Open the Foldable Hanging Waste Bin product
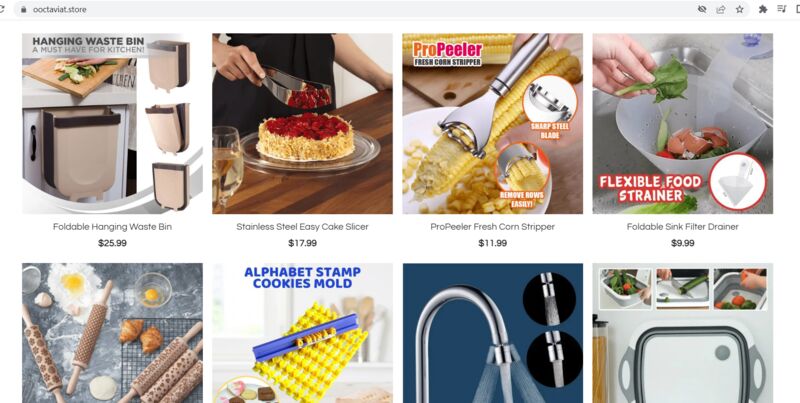This screenshot has height=403, width=800. [112, 124]
